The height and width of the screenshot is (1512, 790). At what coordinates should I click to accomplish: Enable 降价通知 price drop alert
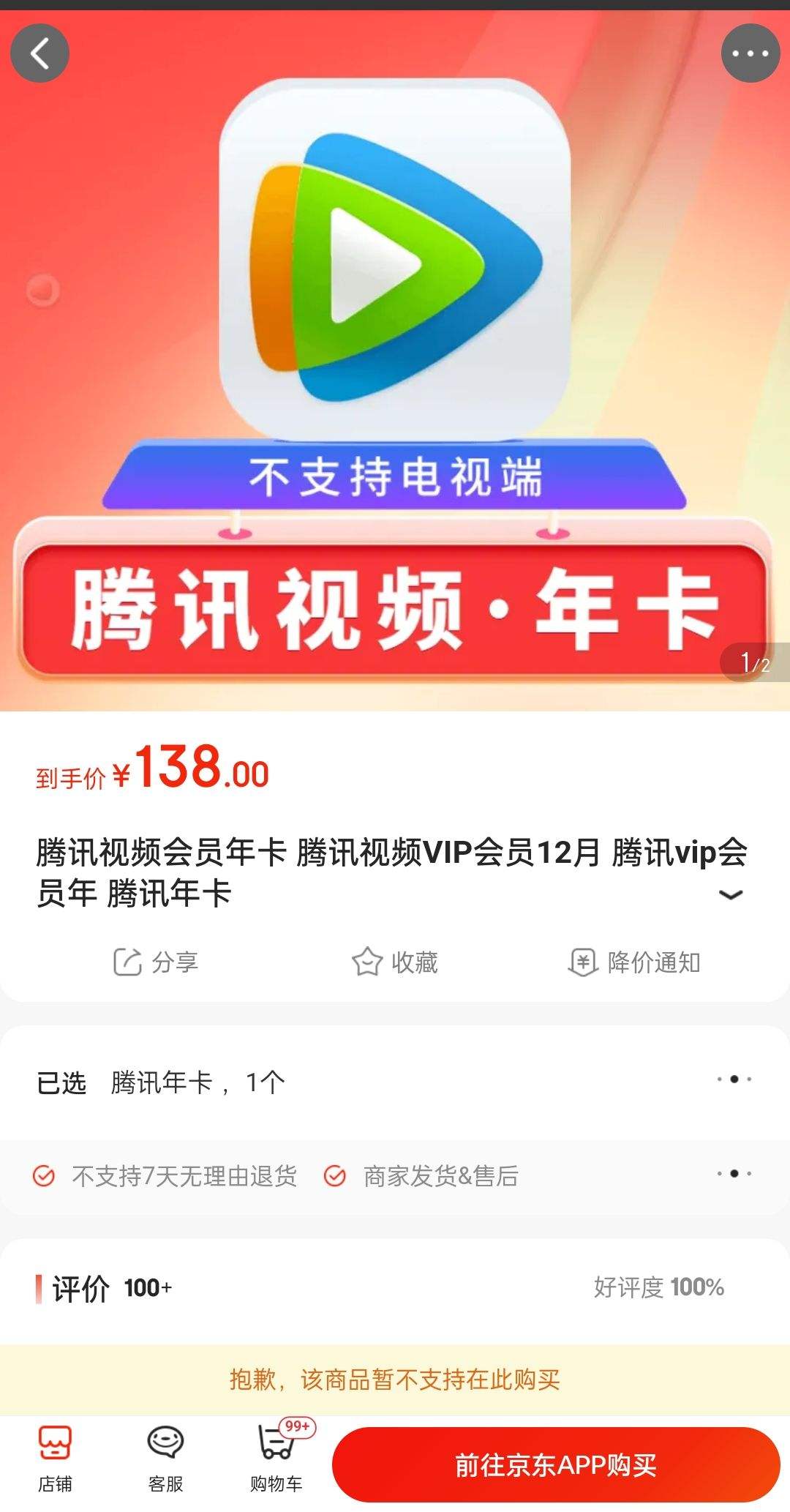tap(634, 962)
